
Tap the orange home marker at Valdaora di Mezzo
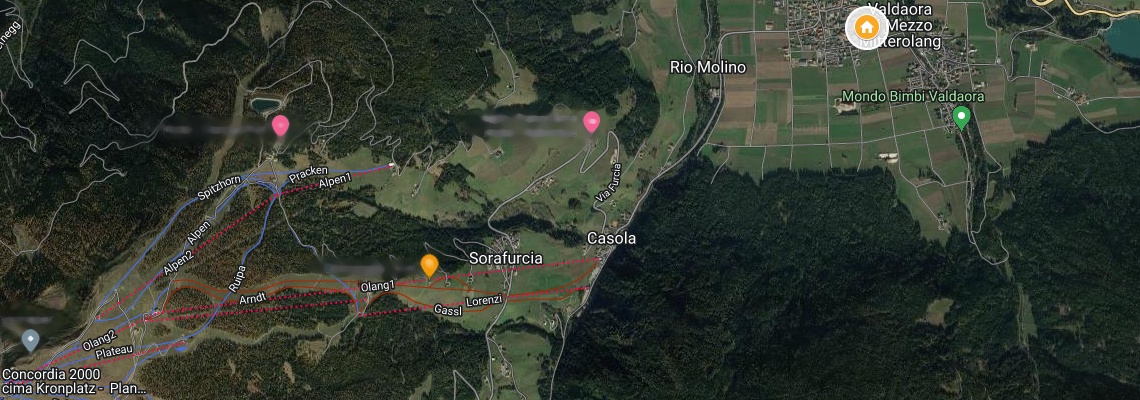866,27
